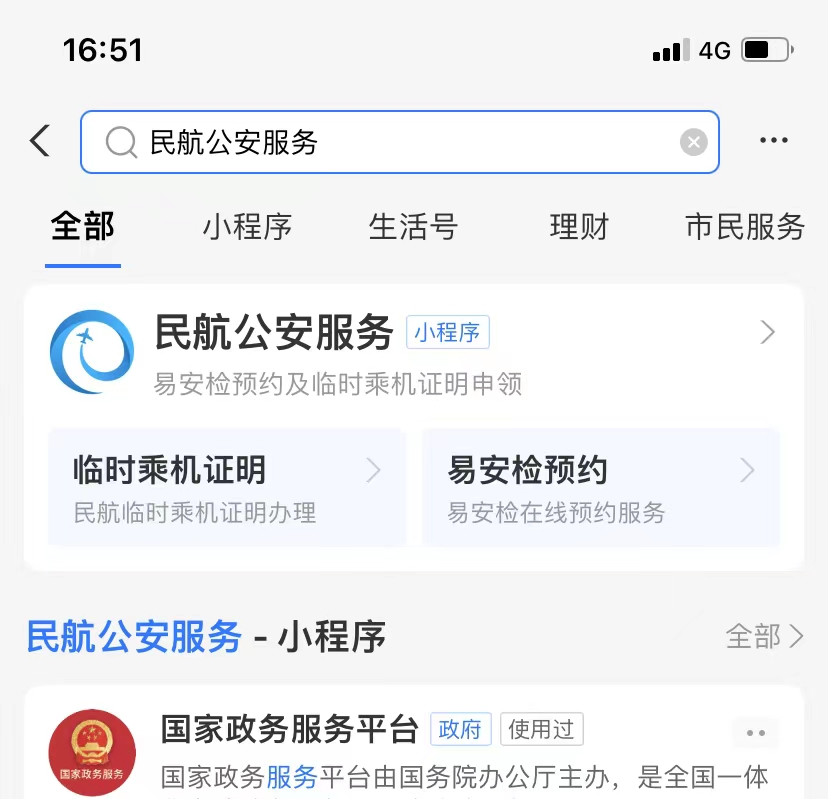The image size is (828, 799).
Task: Open 国家政务服务平台 result
Action: point(290,731)
